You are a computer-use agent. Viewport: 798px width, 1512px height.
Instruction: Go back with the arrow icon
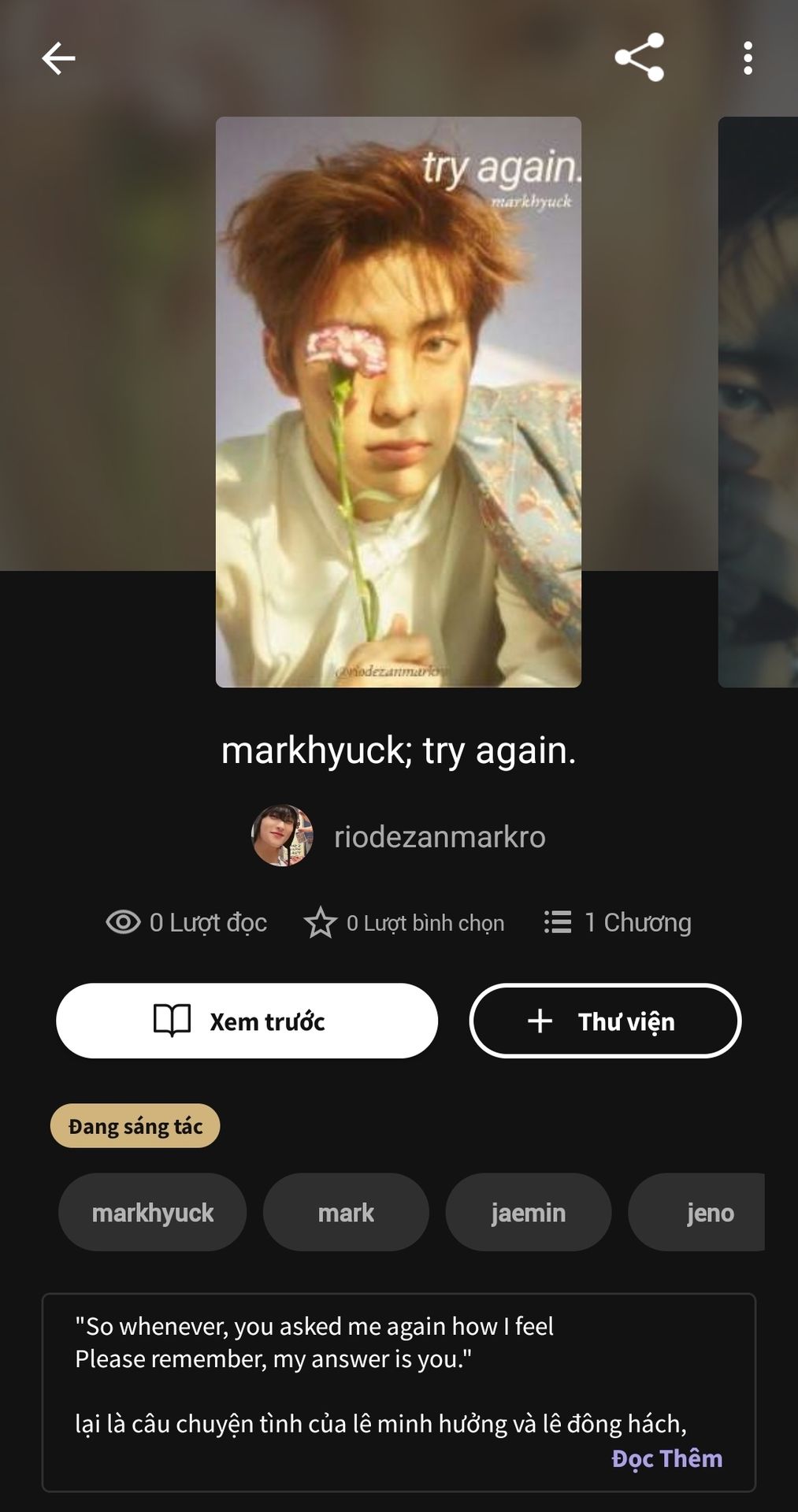pos(58,58)
